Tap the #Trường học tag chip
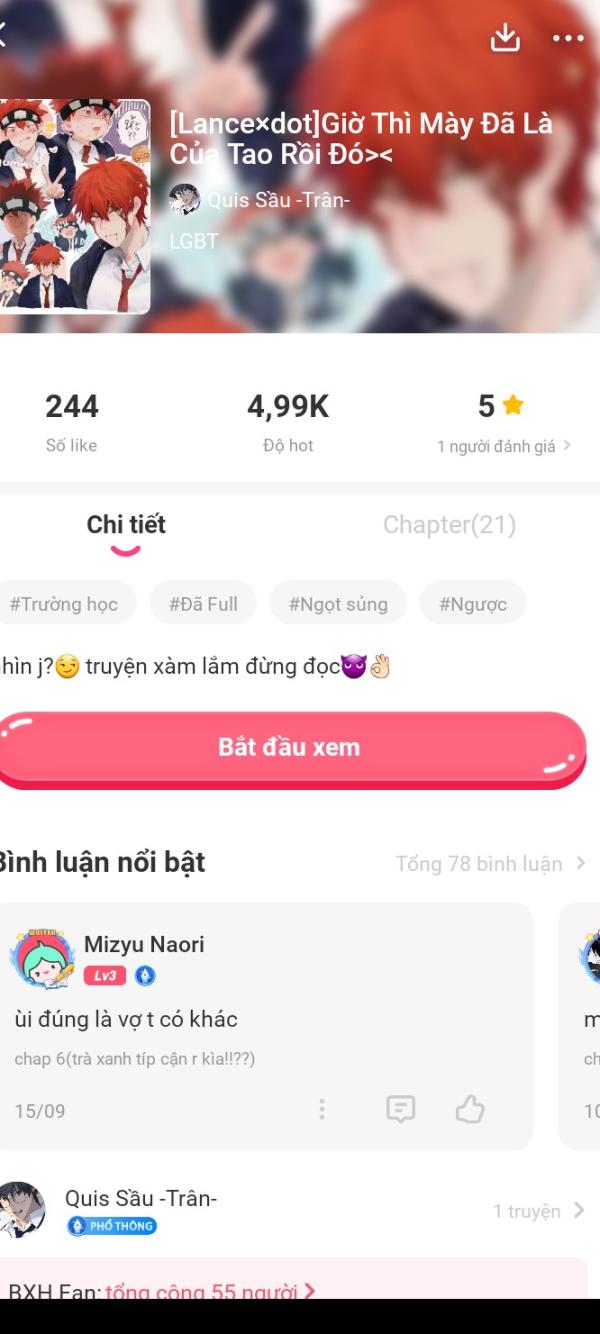The image size is (600, 1334). 64,604
